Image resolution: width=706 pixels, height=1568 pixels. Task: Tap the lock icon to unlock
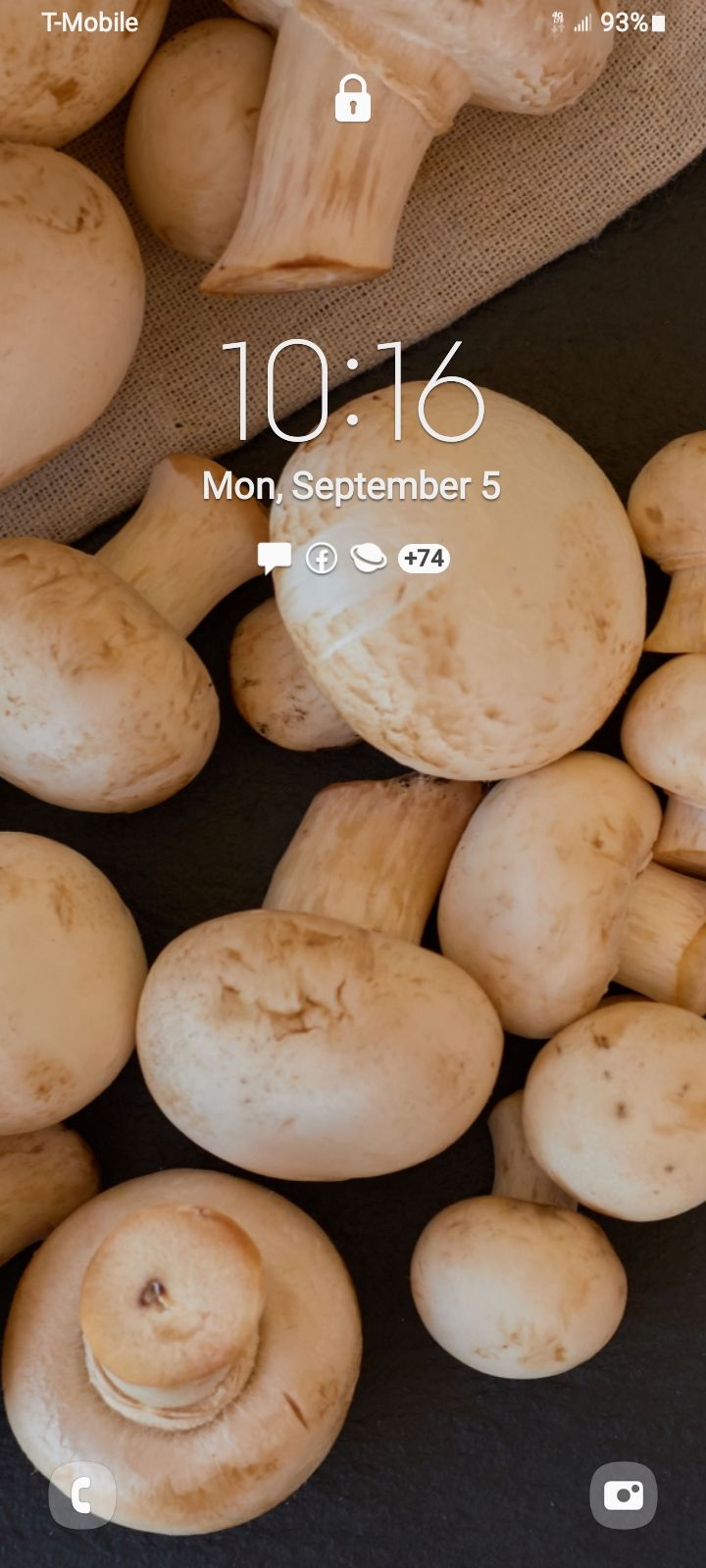(353, 99)
